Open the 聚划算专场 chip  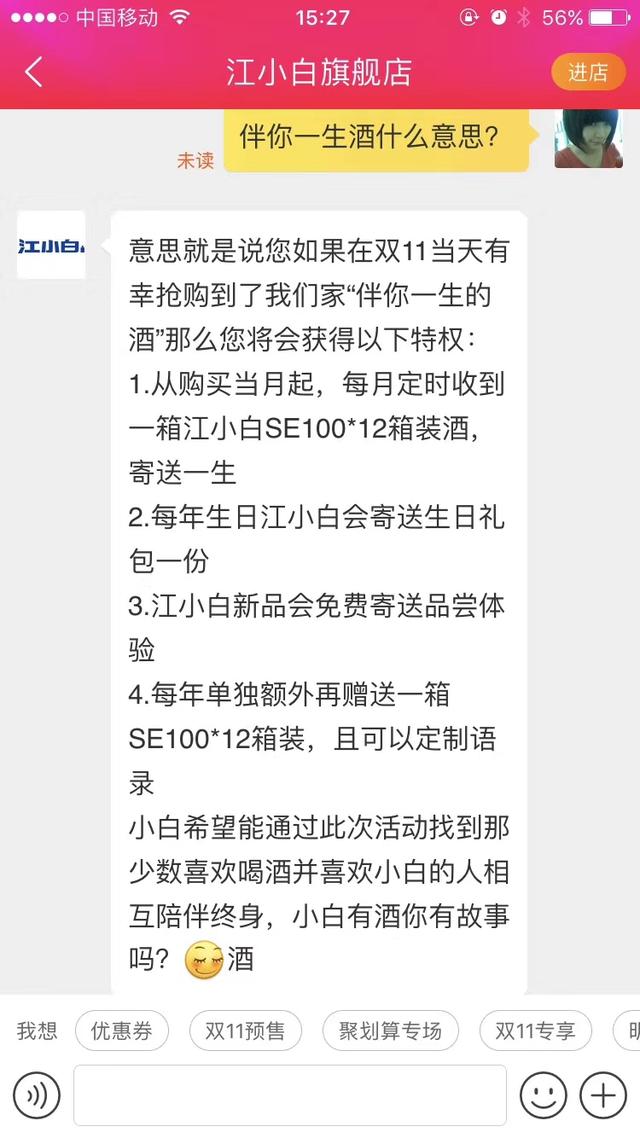click(x=390, y=1031)
